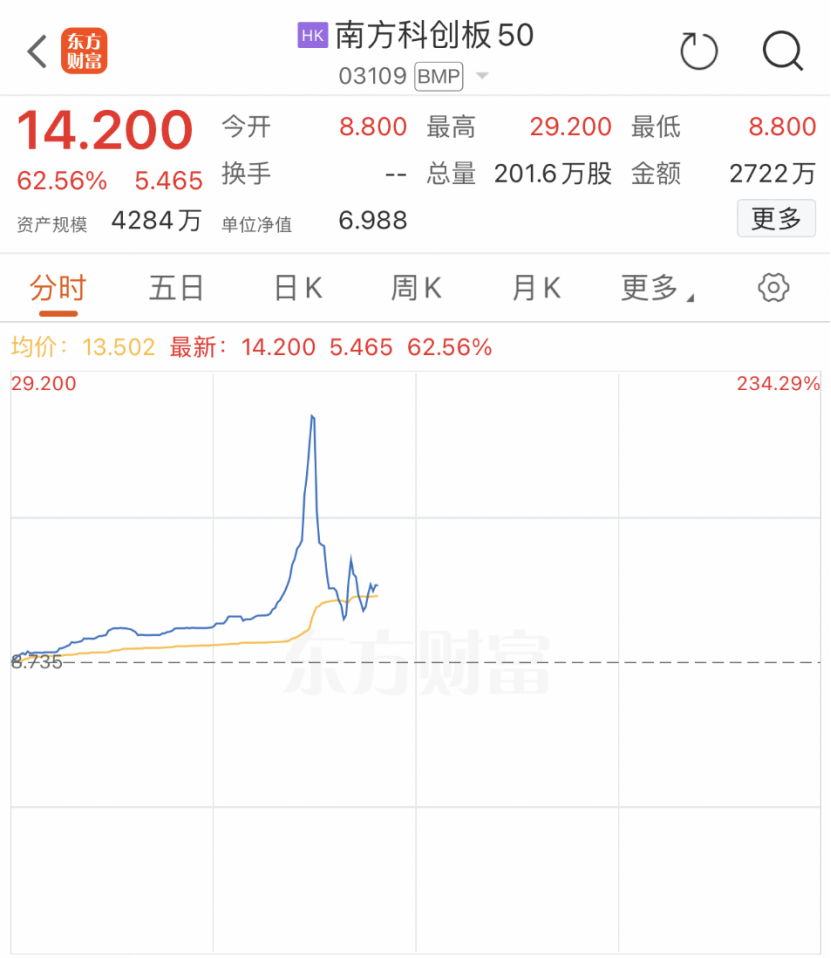The height and width of the screenshot is (958, 831).
Task: Expand the stock code 03109 dropdown arrow
Action: (482, 76)
